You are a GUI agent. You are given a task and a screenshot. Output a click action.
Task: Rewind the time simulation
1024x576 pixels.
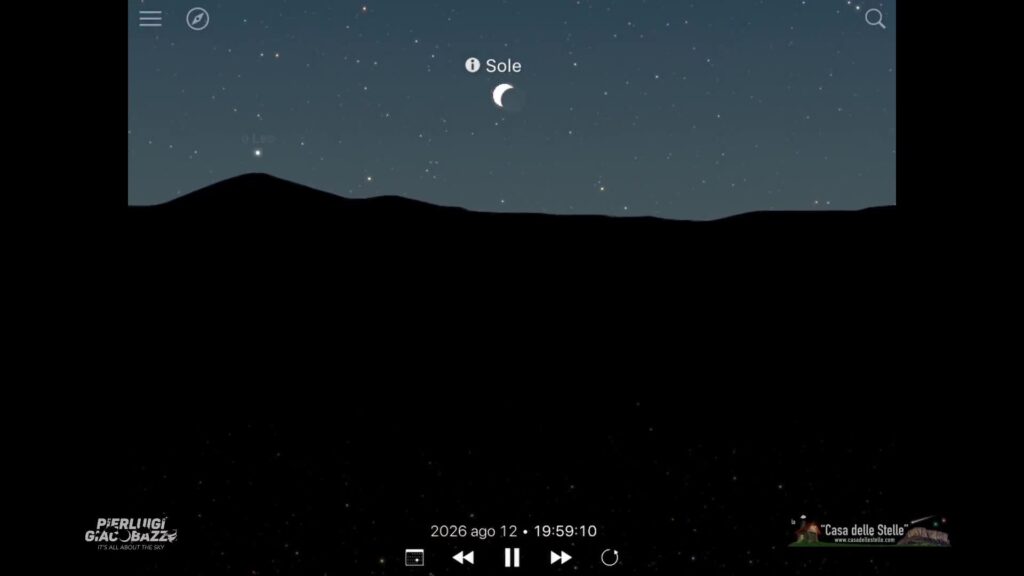(463, 557)
